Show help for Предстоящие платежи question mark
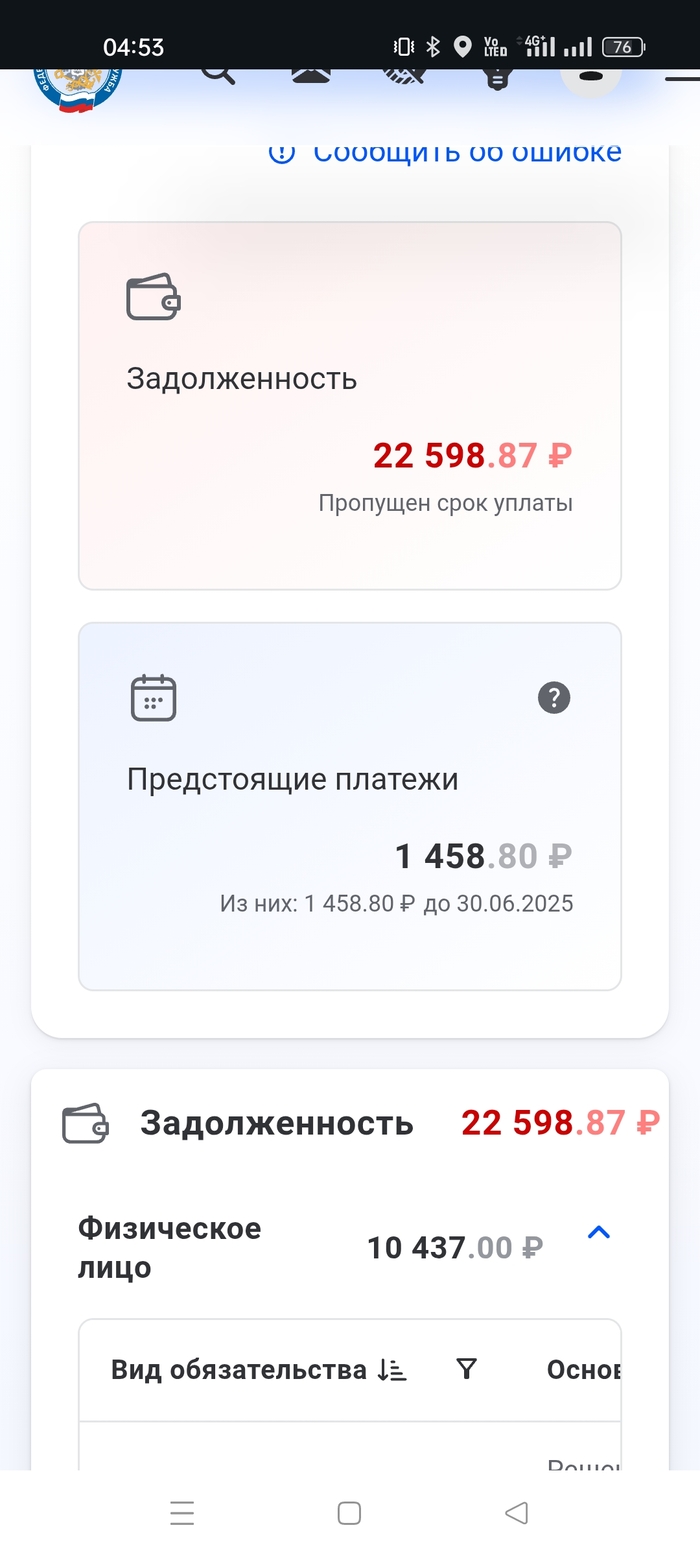 click(x=553, y=697)
